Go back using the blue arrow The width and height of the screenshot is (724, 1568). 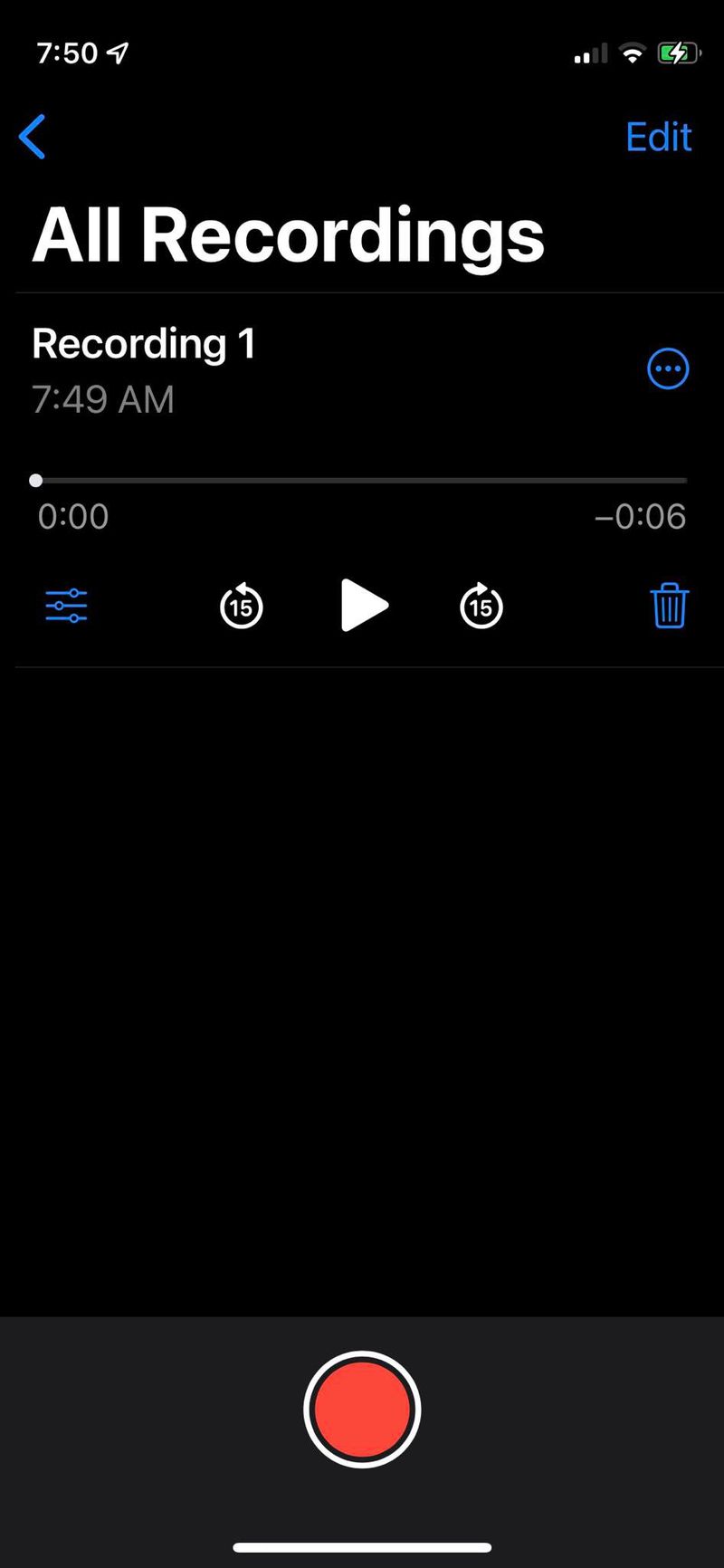[x=33, y=137]
